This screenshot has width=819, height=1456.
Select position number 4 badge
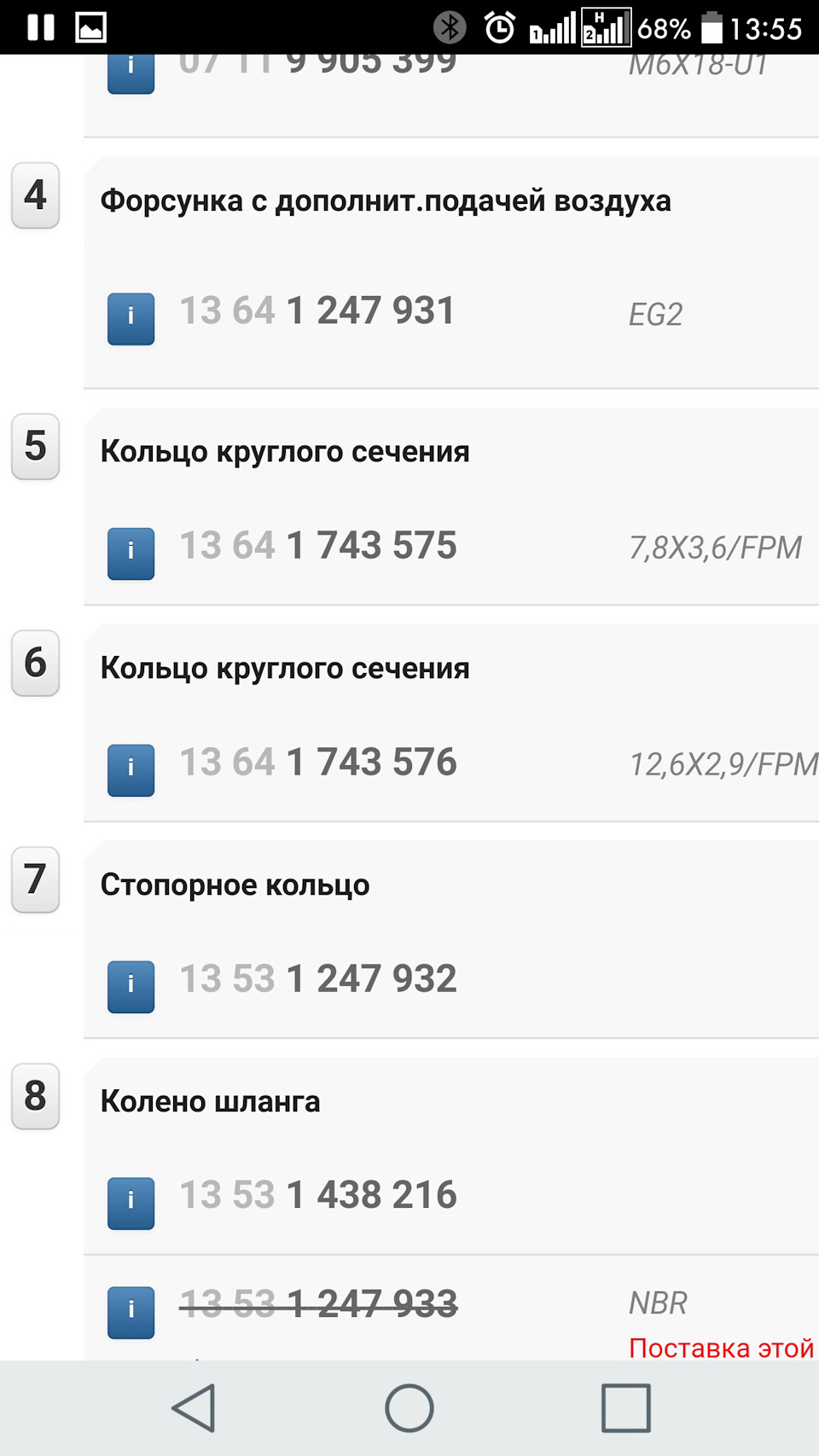point(35,195)
